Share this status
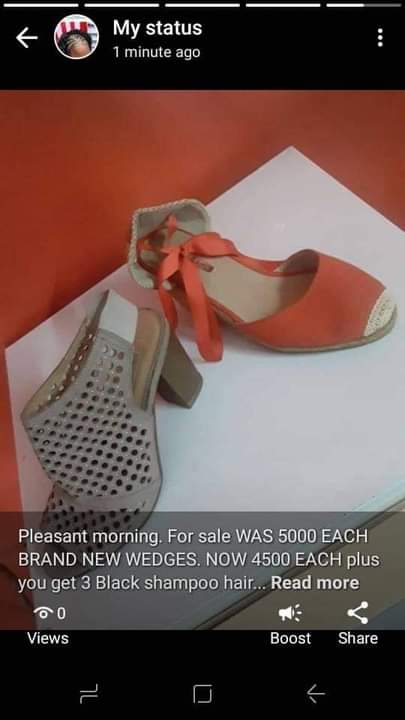This screenshot has height=720, width=405. pos(358,624)
